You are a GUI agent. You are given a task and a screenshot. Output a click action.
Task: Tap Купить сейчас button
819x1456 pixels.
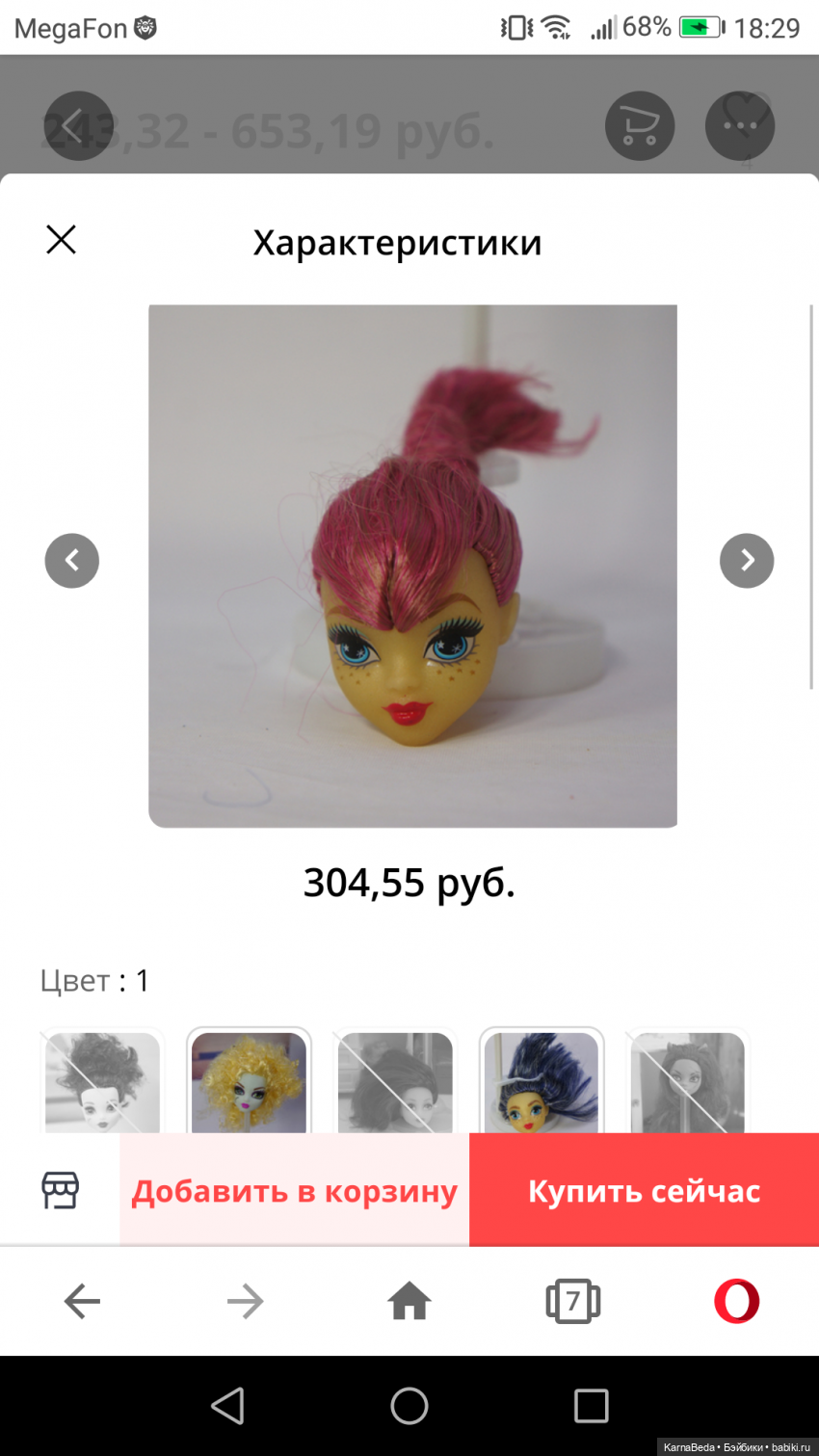[x=643, y=1190]
